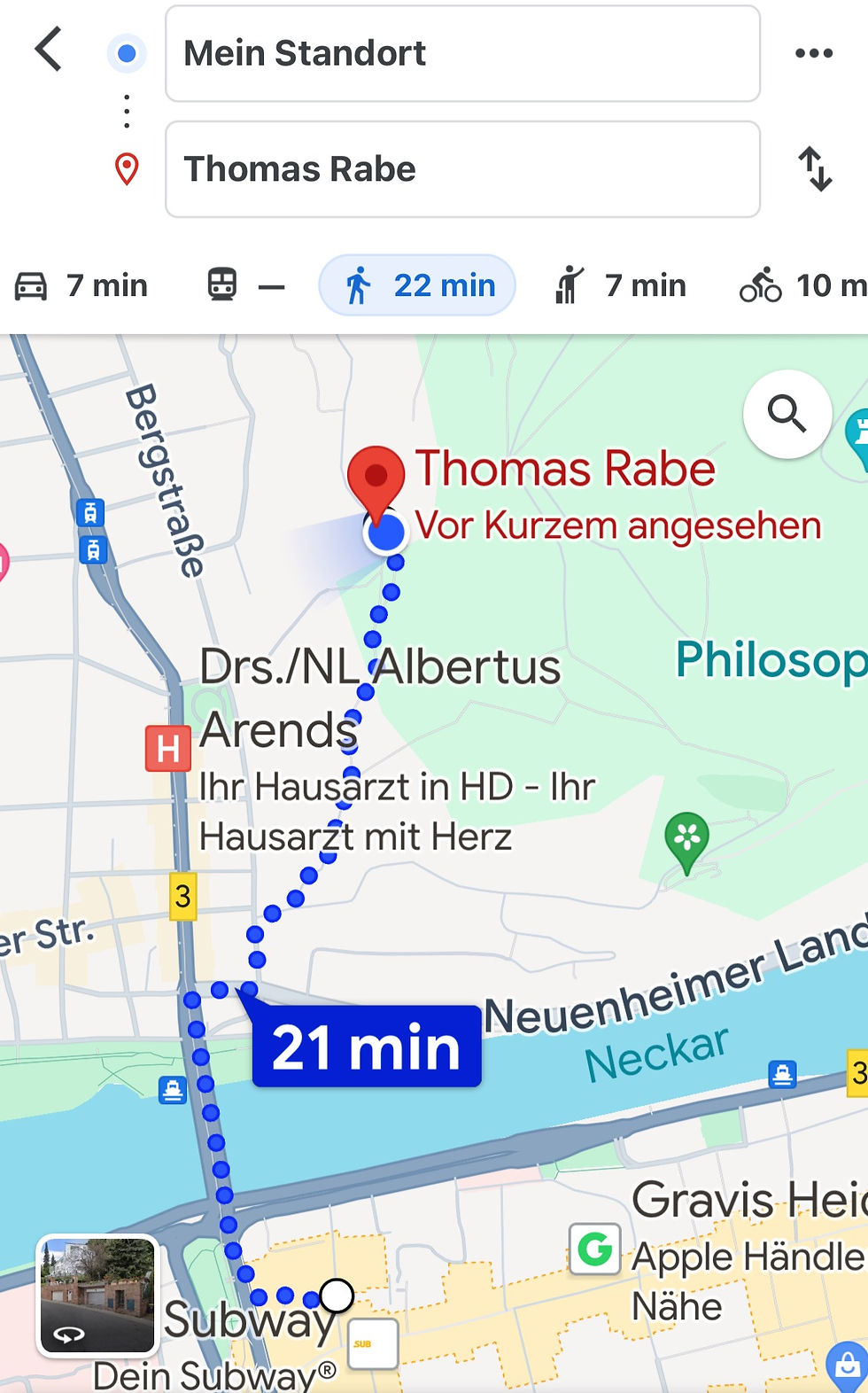Choose the cycling mode, 10 min
Screen dimensions: 868x1393
(802, 286)
